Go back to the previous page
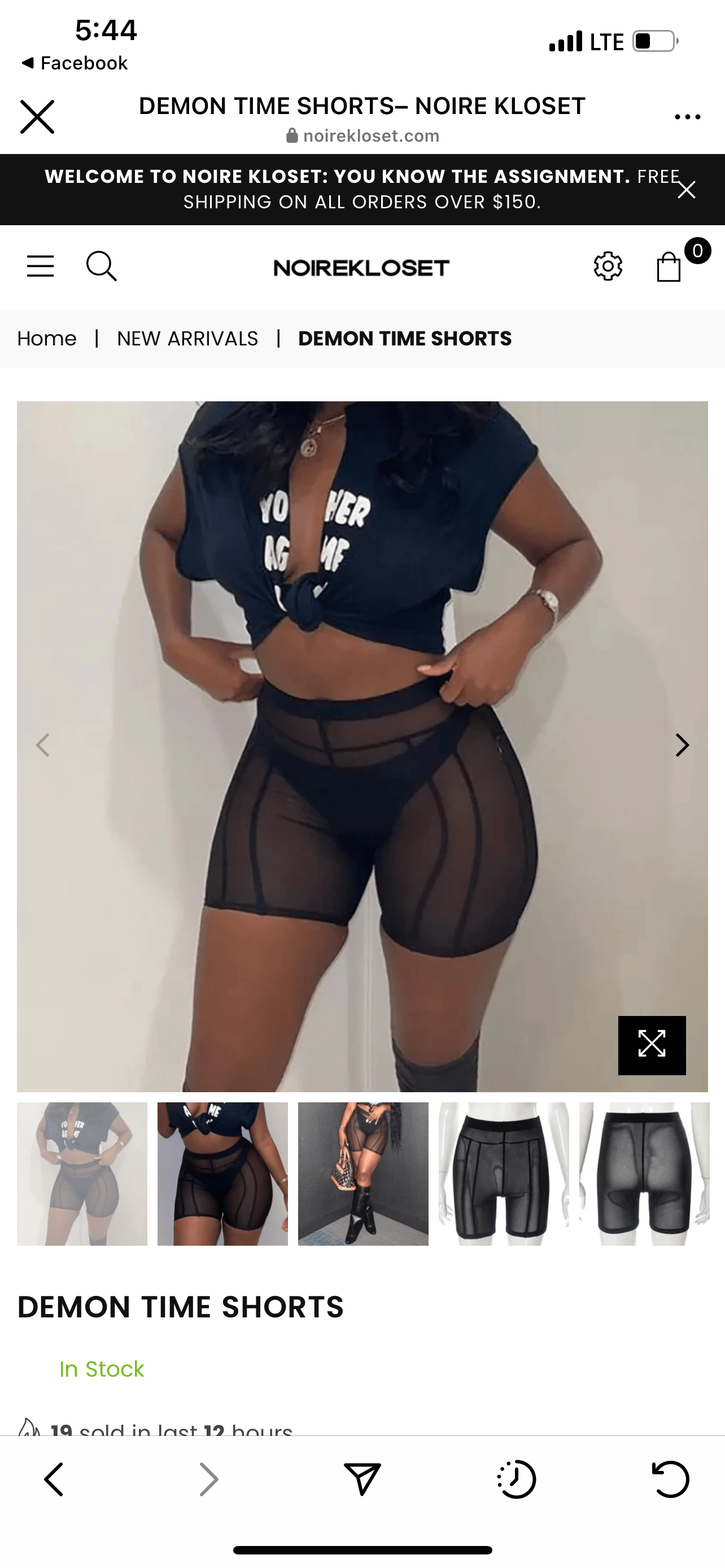The height and width of the screenshot is (1568, 725). click(x=54, y=1479)
